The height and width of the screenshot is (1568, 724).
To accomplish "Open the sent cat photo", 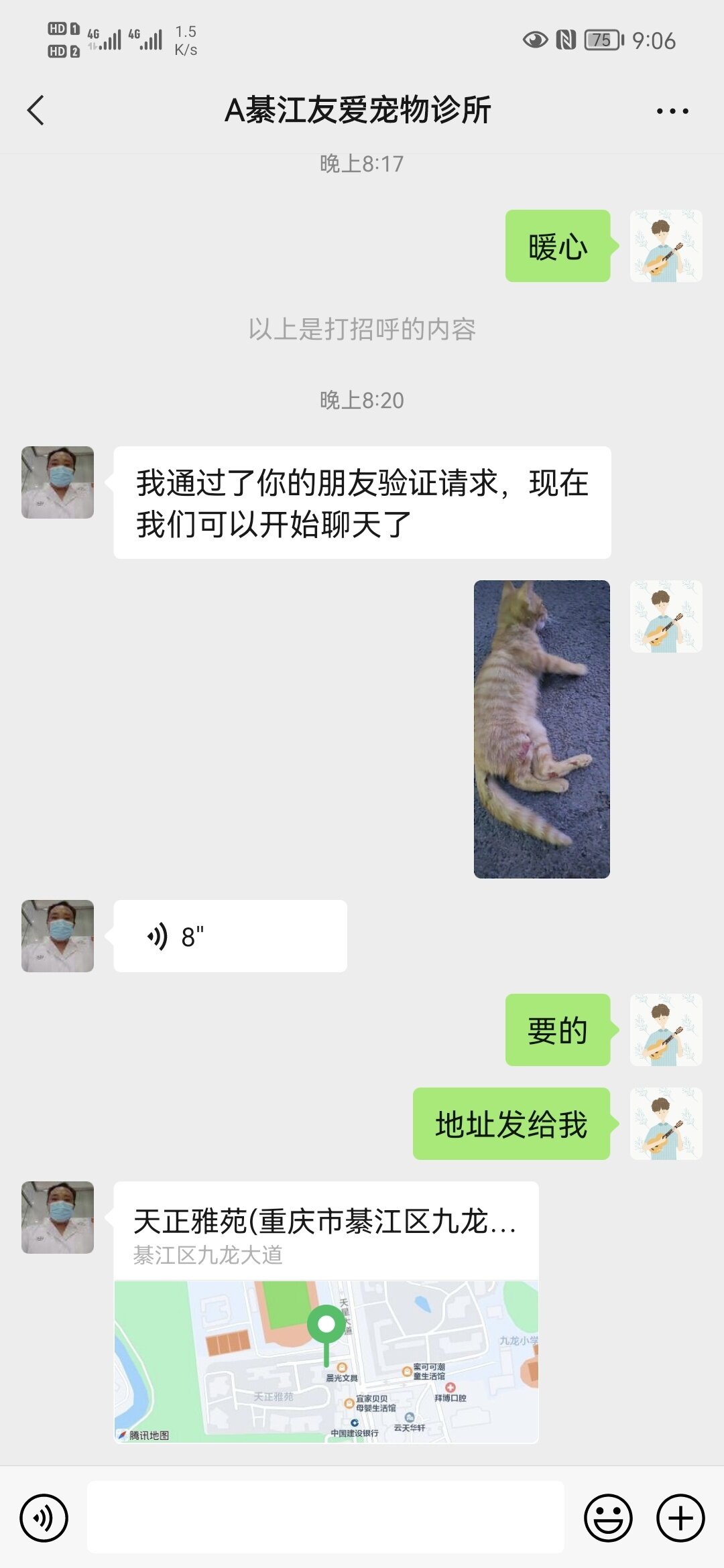I will [542, 729].
